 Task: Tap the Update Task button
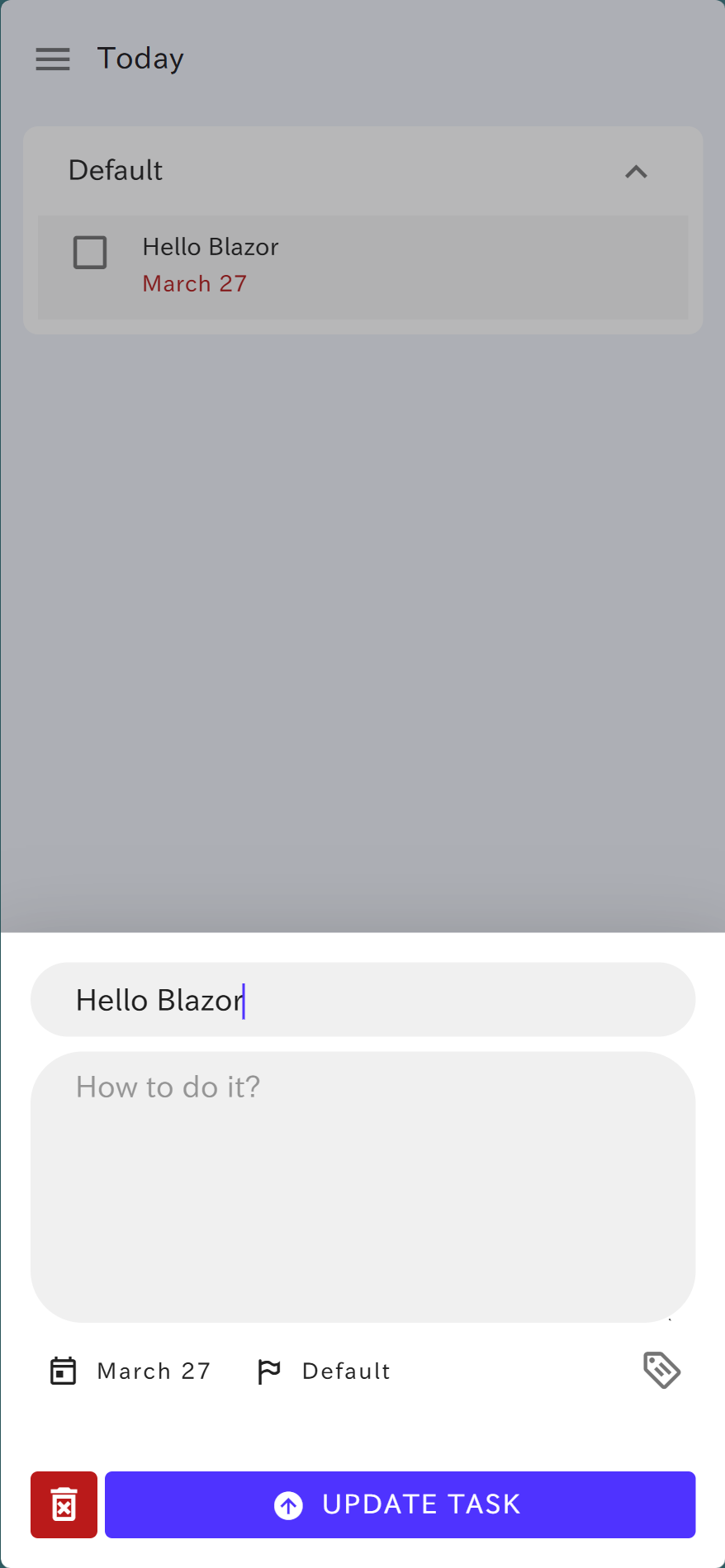point(400,1504)
